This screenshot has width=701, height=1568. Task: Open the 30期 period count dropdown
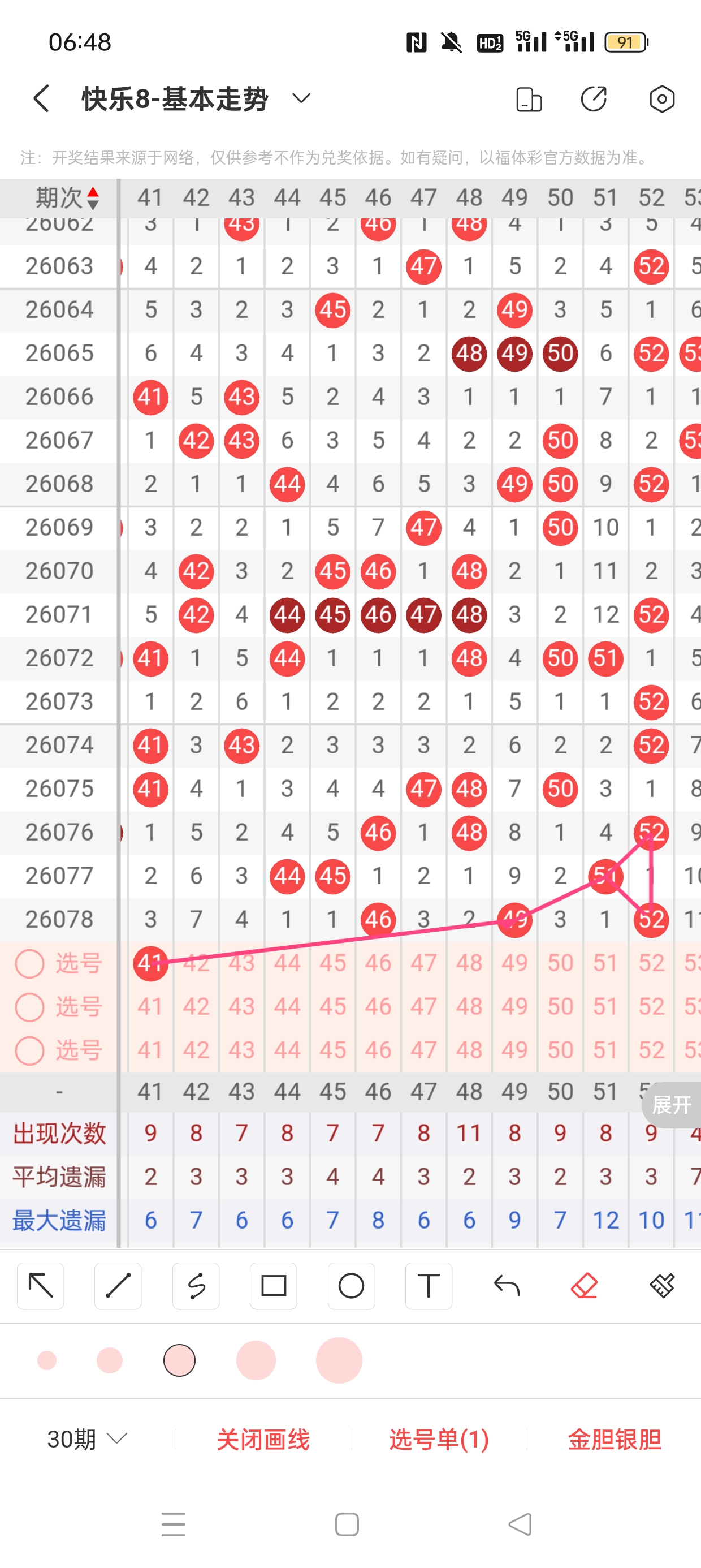pos(87,1439)
